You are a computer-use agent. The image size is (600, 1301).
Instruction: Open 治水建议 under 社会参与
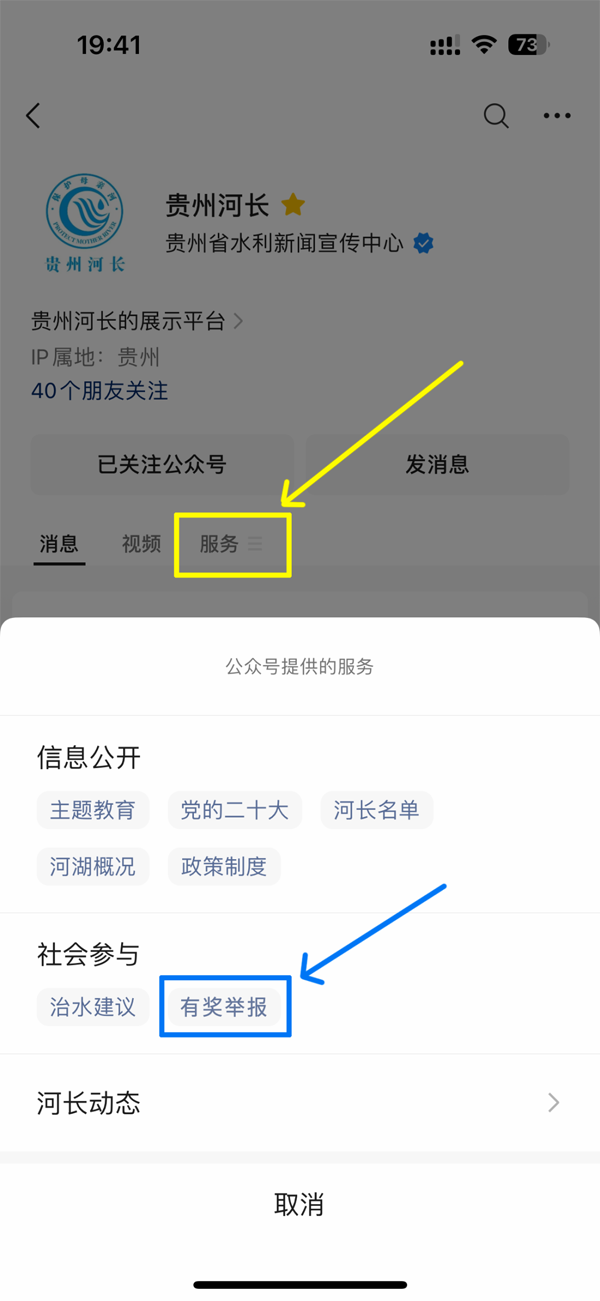(x=93, y=1007)
